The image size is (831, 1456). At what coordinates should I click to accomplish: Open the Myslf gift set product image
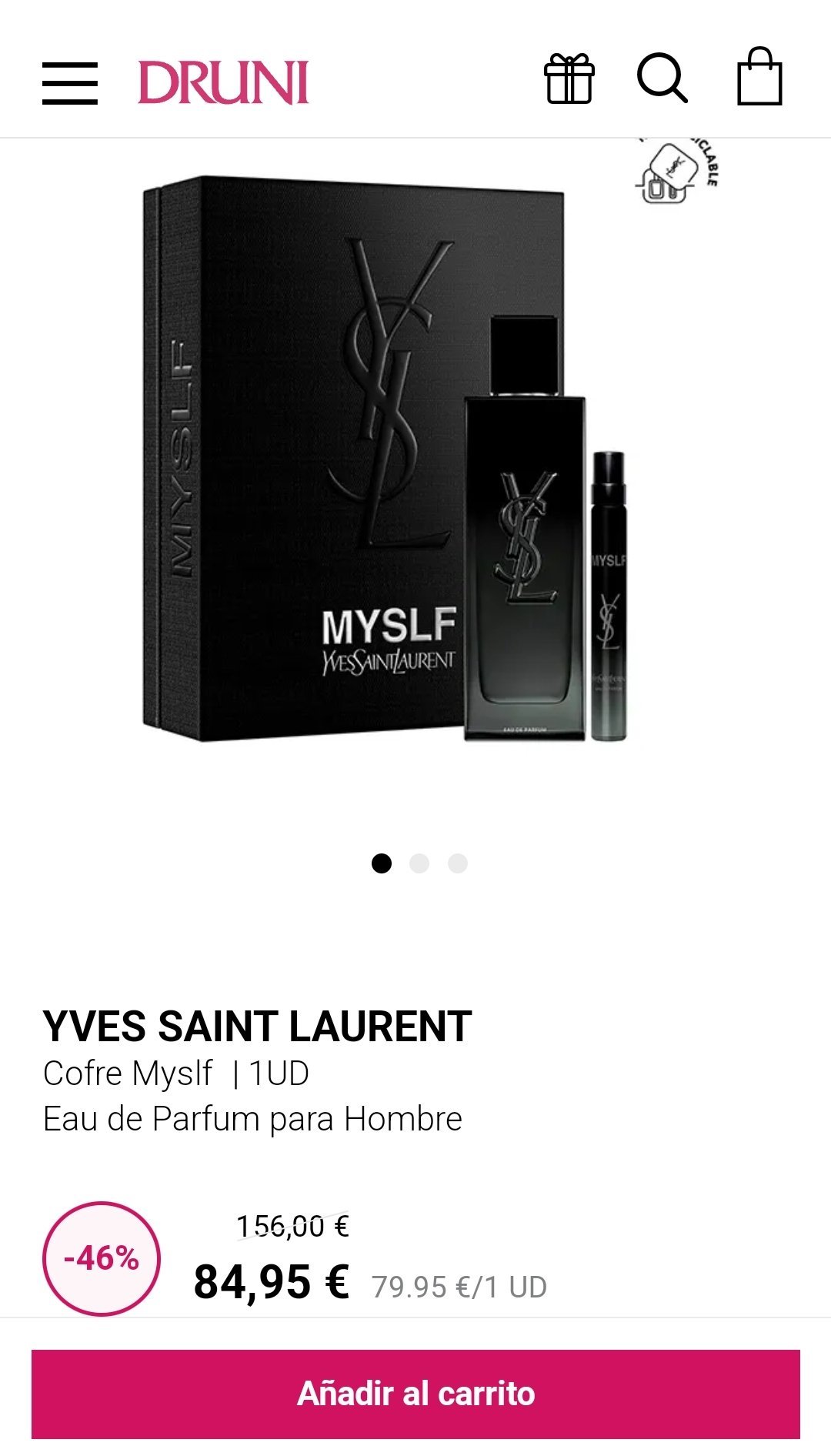pyautogui.click(x=392, y=462)
